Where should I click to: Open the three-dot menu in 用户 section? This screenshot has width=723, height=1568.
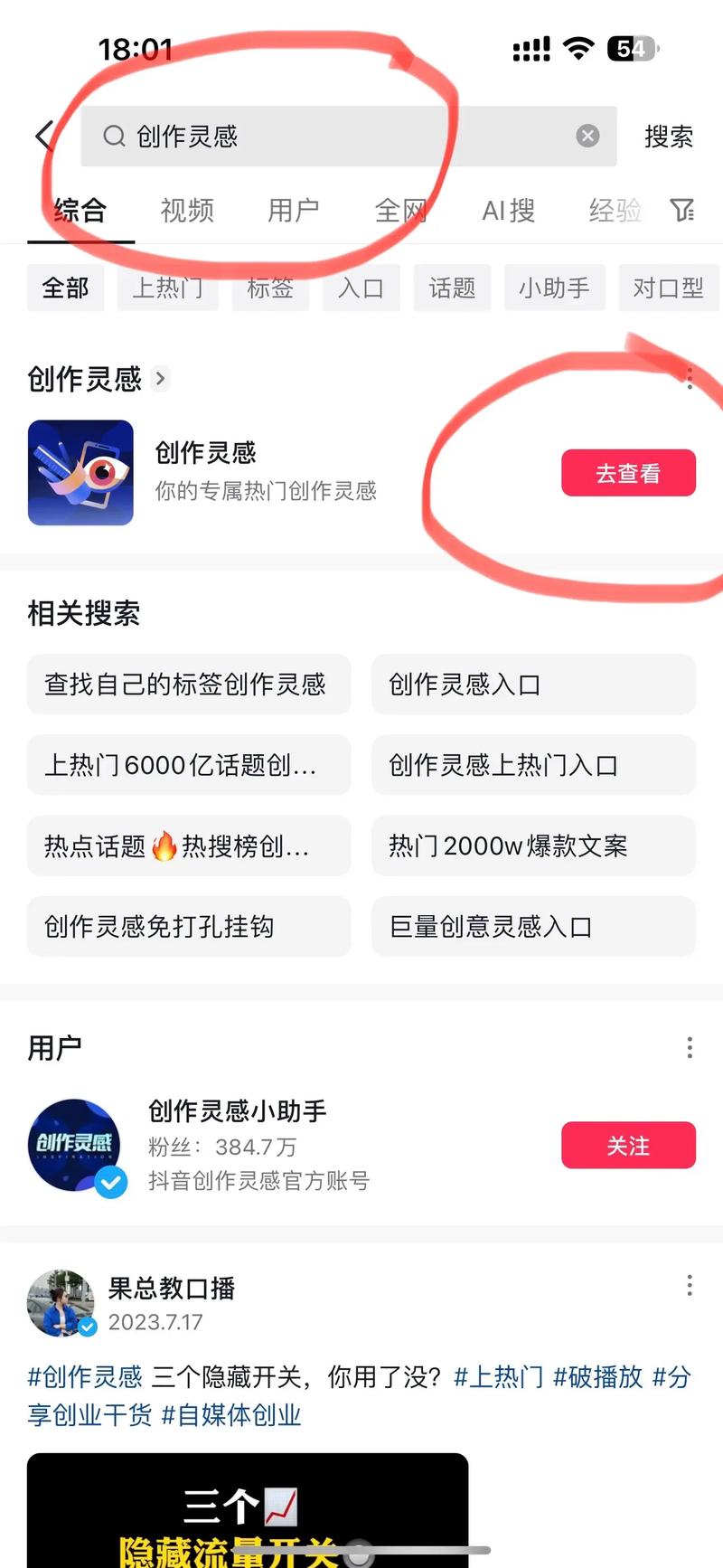pyautogui.click(x=689, y=1046)
